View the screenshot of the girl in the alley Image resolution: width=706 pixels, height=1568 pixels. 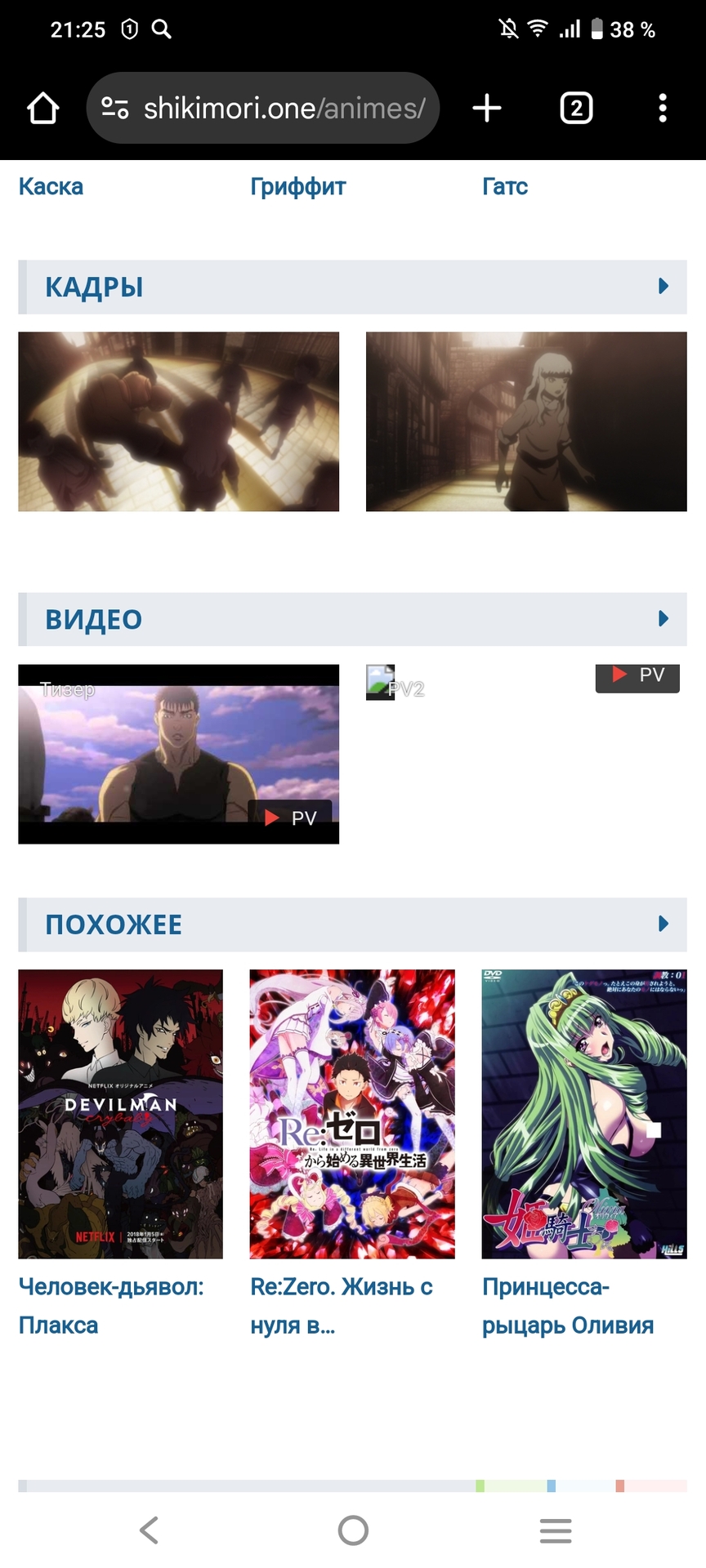pyautogui.click(x=526, y=421)
